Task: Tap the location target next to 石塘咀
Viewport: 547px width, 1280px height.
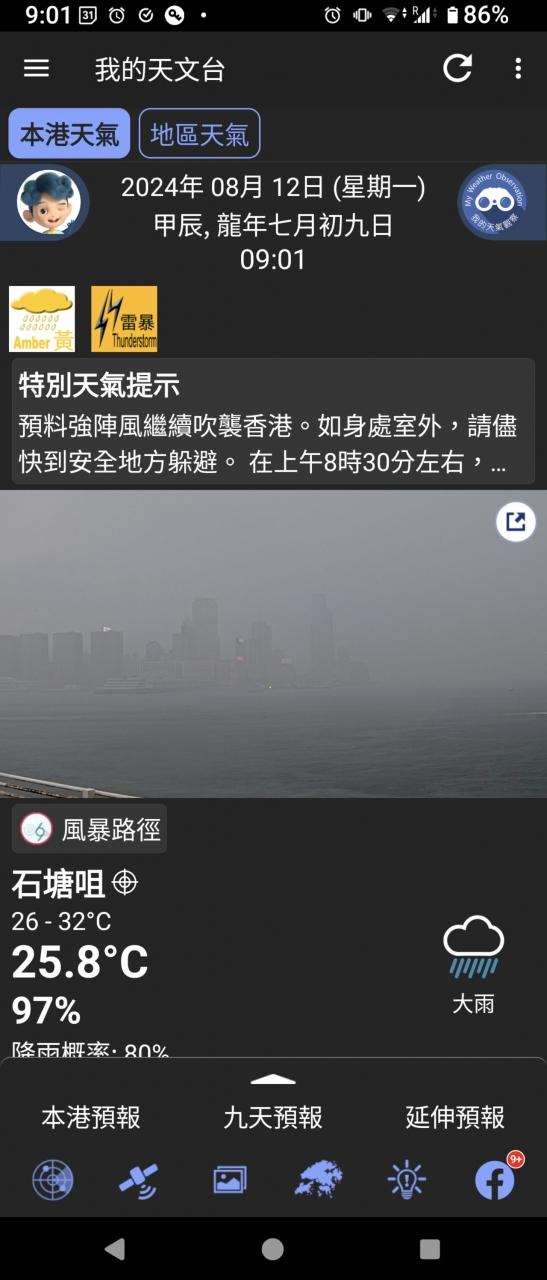Action: [125, 882]
